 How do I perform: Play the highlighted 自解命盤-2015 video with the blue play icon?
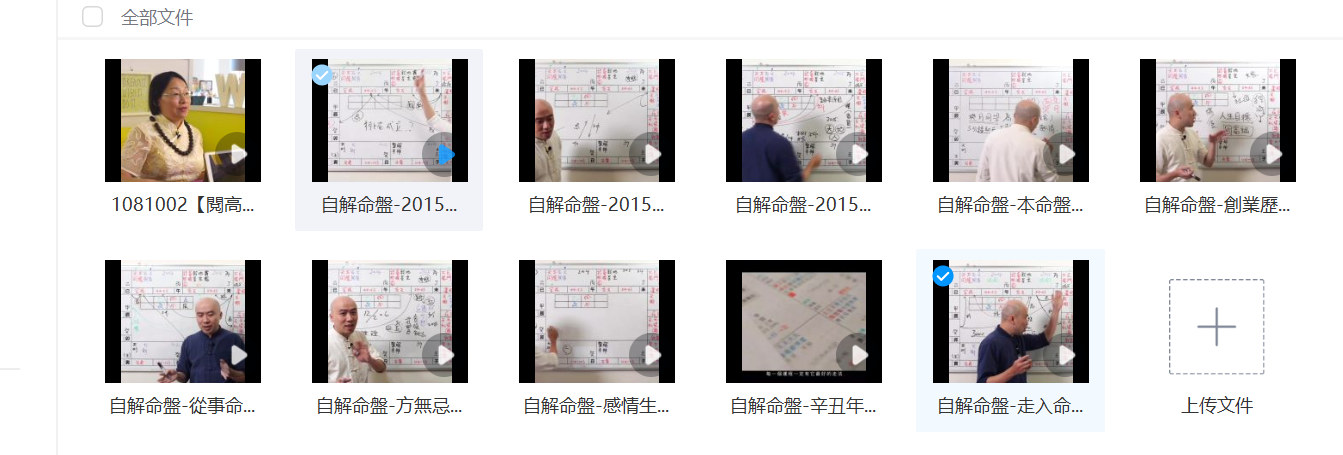click(443, 154)
